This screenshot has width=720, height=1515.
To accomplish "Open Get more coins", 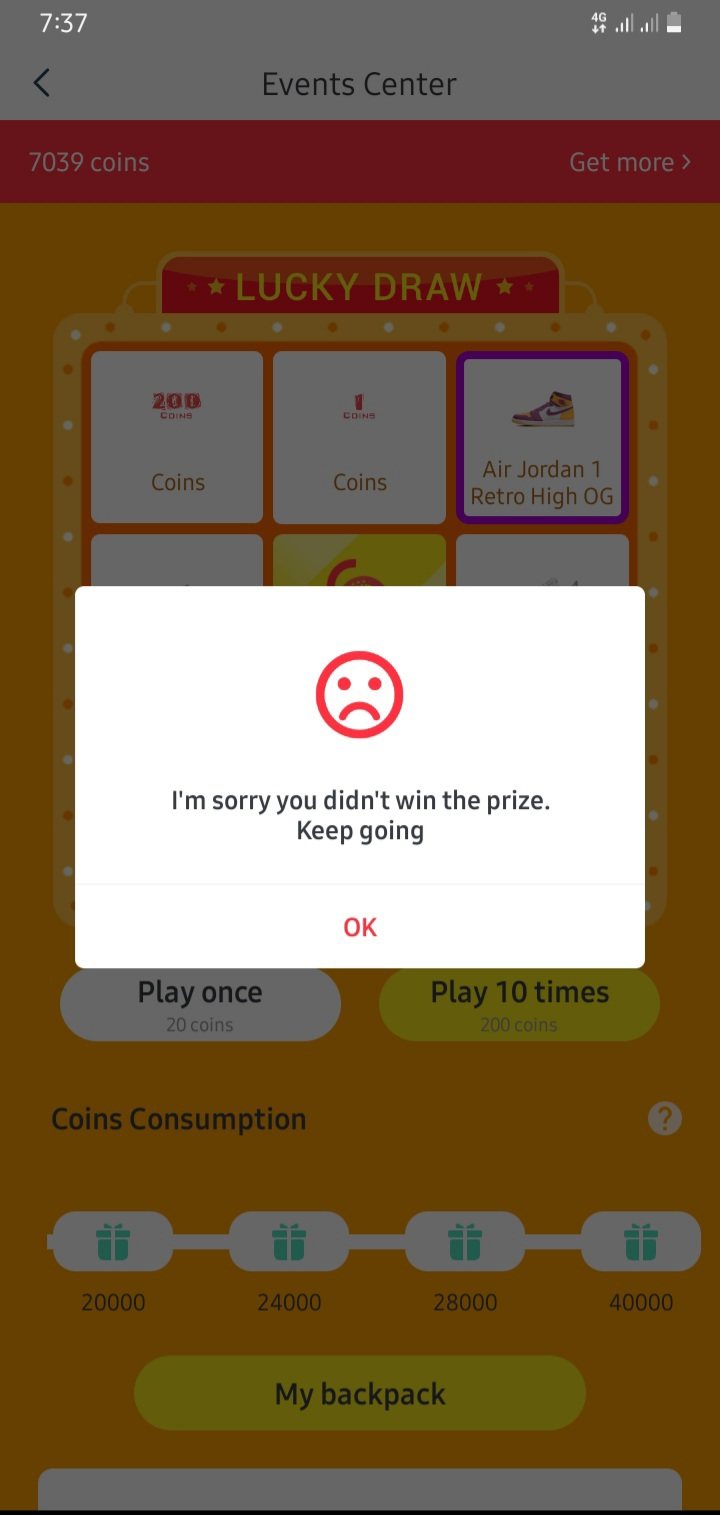I will [629, 162].
